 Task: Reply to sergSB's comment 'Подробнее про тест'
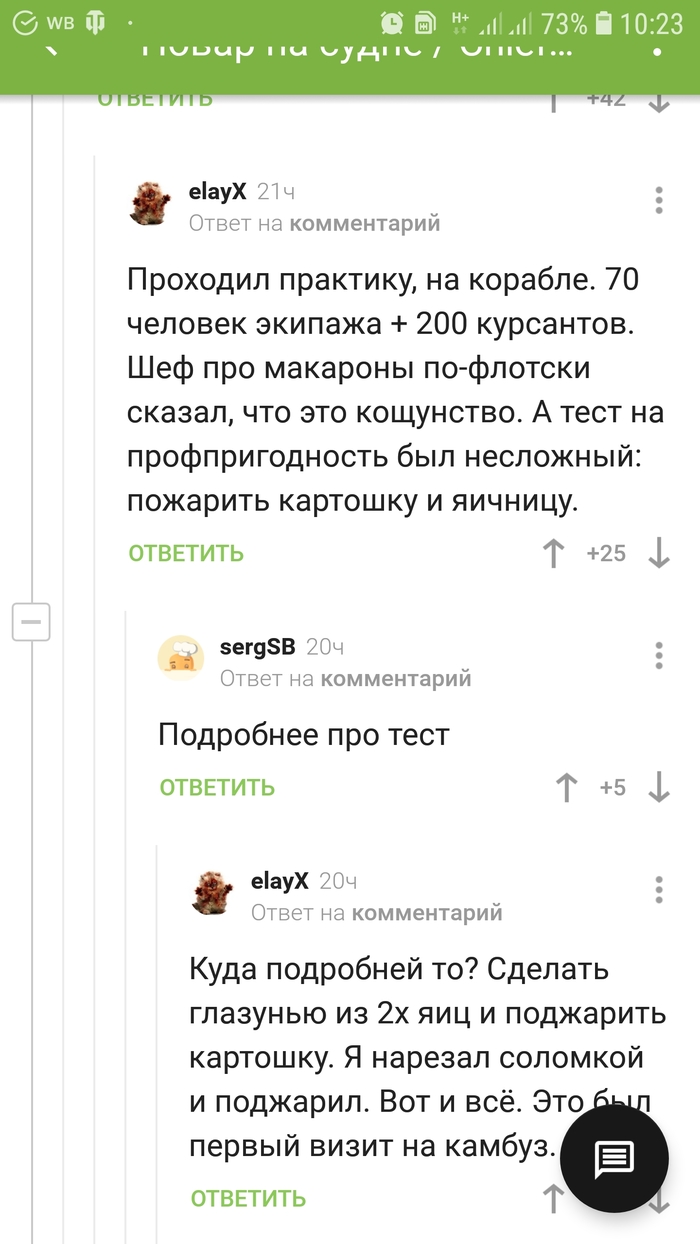(x=217, y=788)
